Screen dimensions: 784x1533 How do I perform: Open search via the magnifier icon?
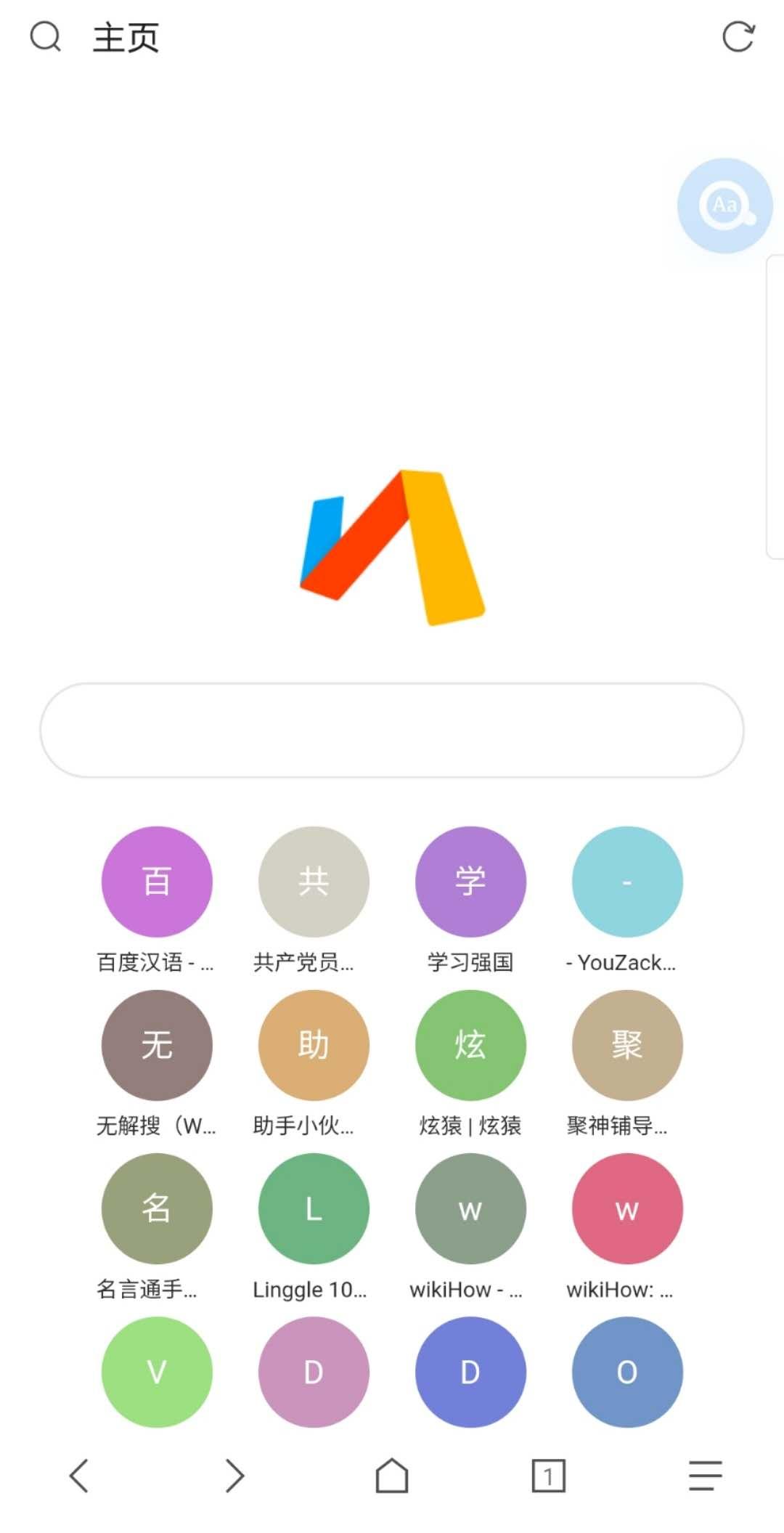tap(45, 36)
